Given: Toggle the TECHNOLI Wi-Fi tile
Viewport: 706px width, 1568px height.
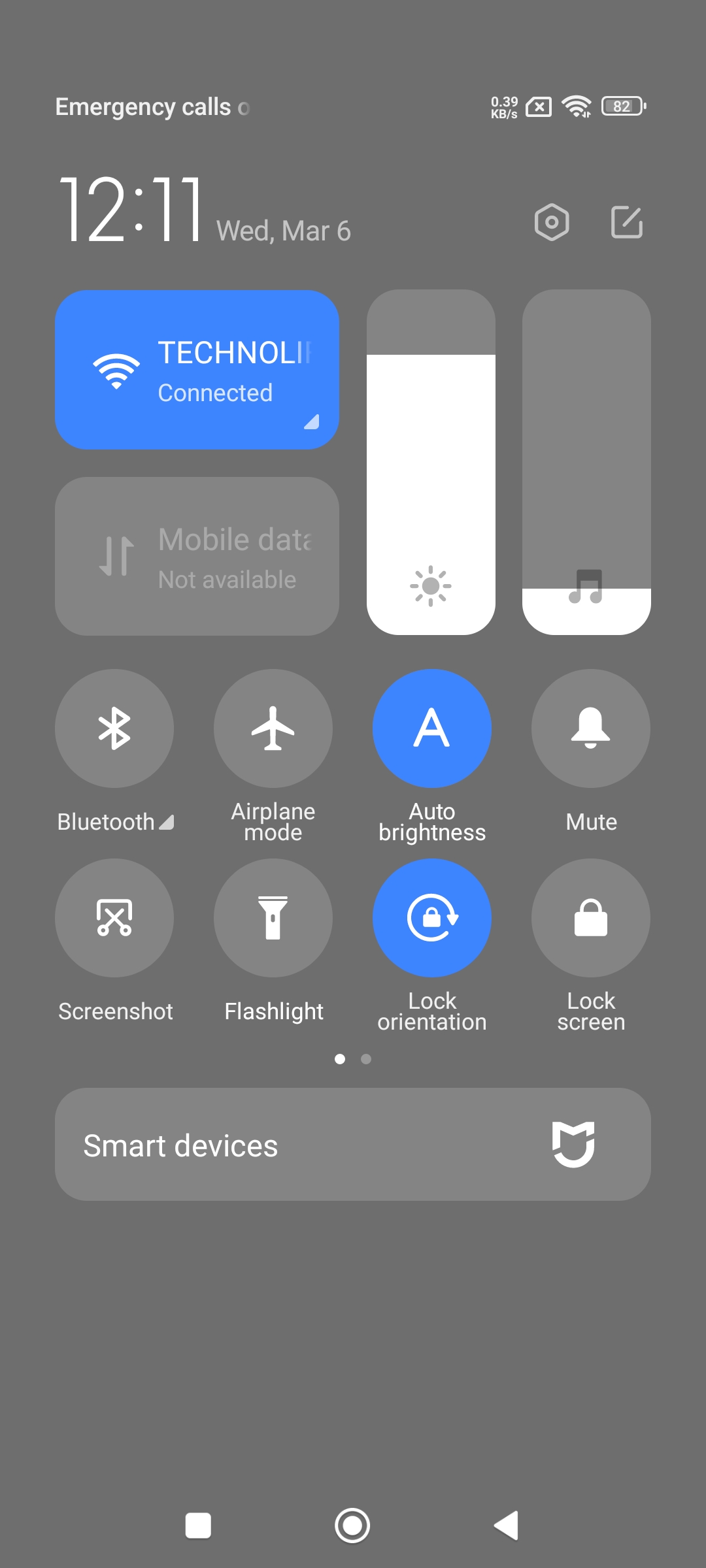Looking at the screenshot, I should (x=196, y=370).
